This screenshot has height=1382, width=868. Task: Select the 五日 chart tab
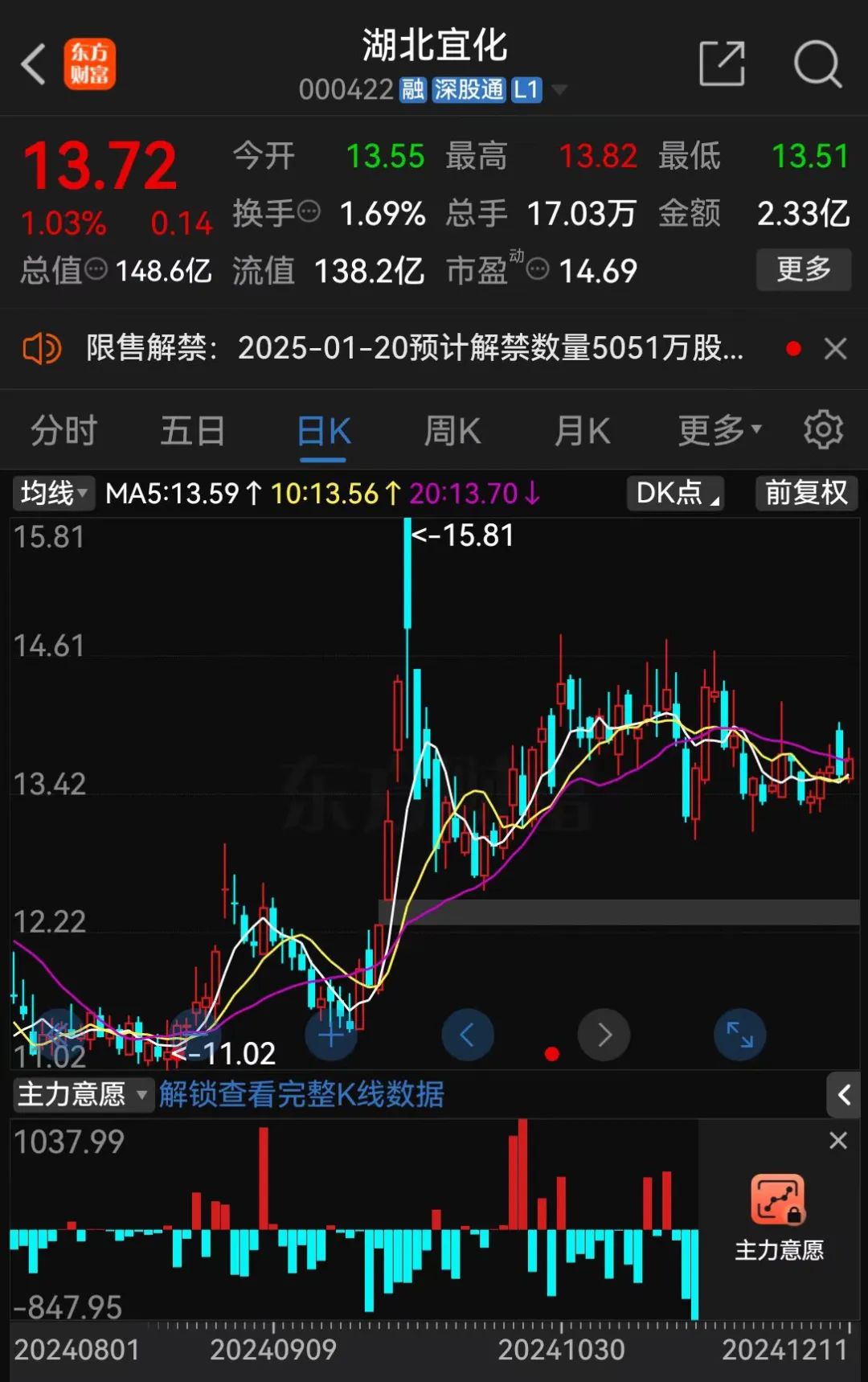[193, 431]
